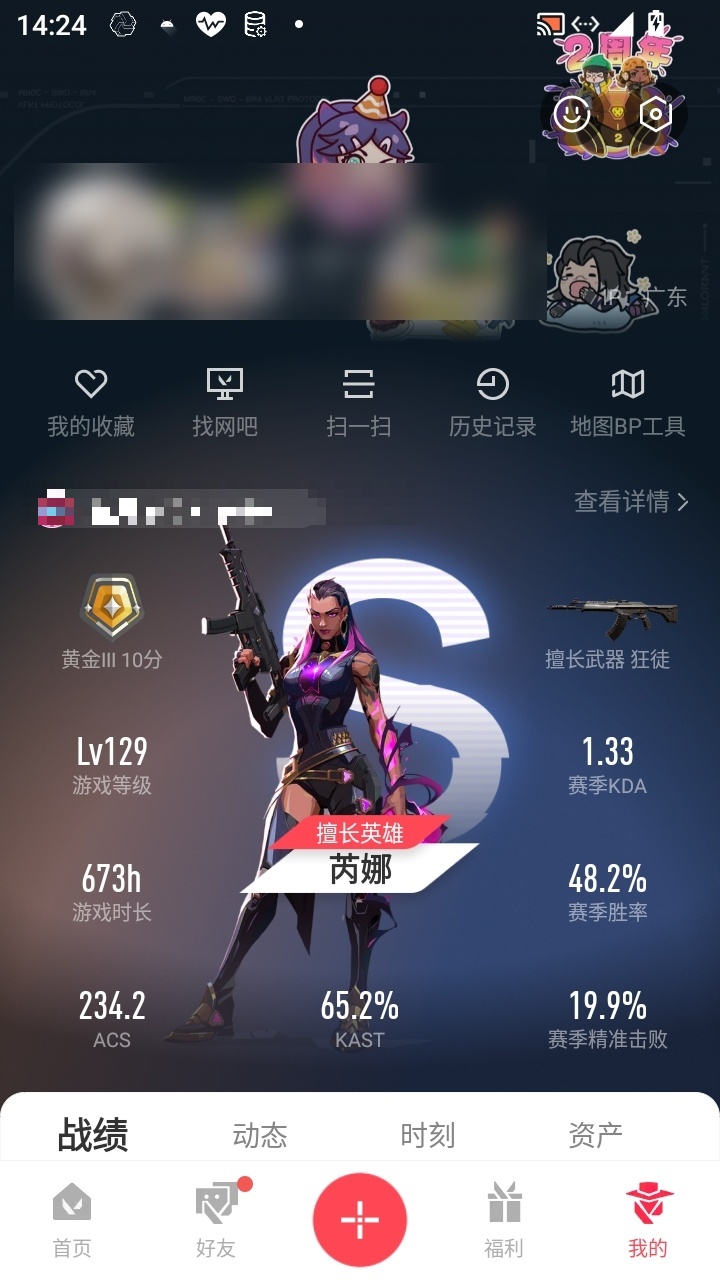This screenshot has width=720, height=1280.
Task: Open 福利 benefits in bottom navigation
Action: [504, 1220]
